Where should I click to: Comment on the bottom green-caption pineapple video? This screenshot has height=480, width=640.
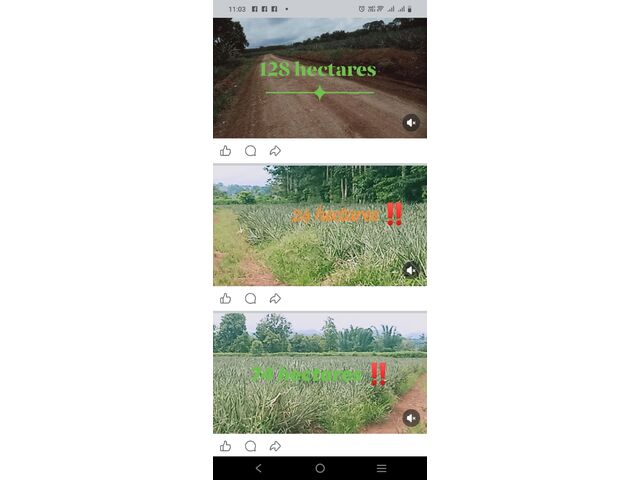coord(250,446)
